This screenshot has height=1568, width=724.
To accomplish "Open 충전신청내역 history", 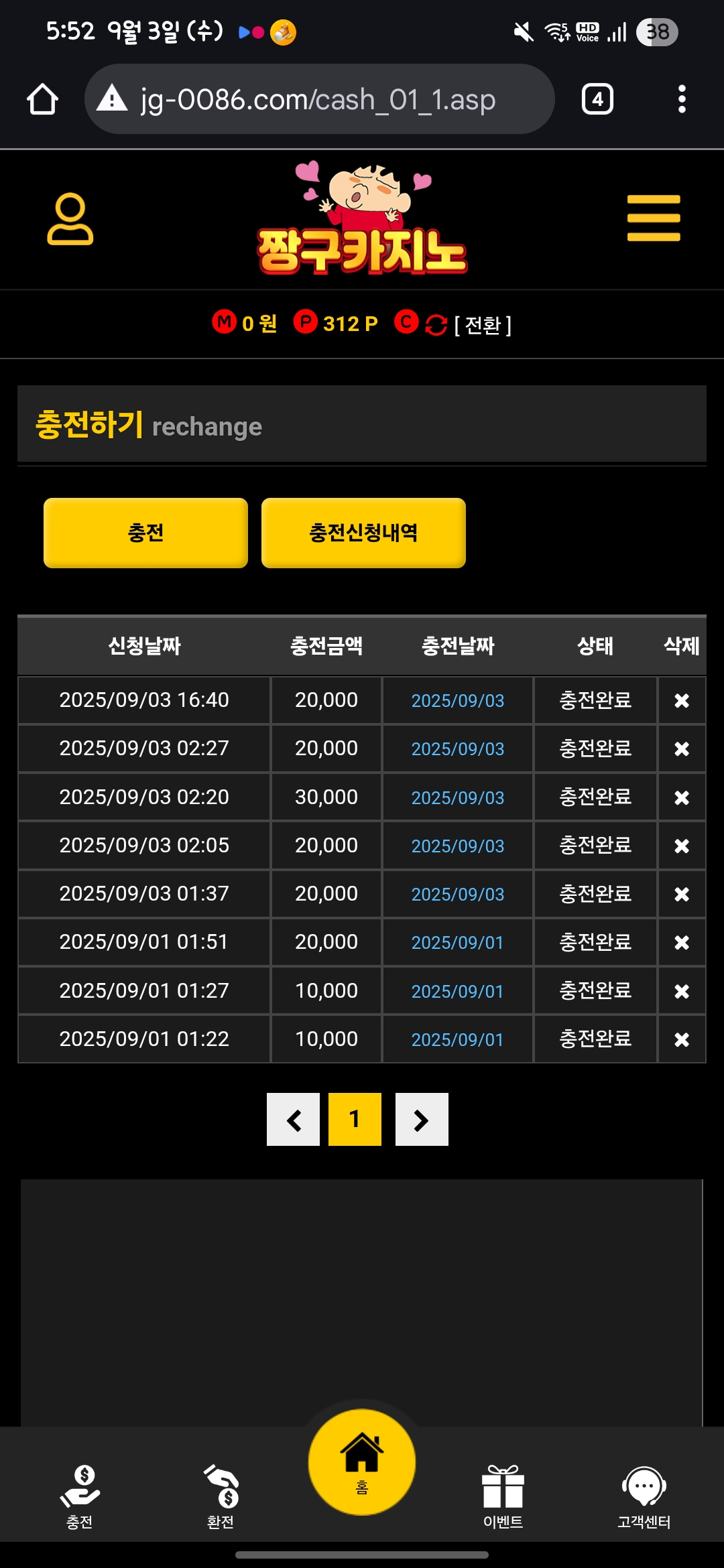I will coord(363,533).
